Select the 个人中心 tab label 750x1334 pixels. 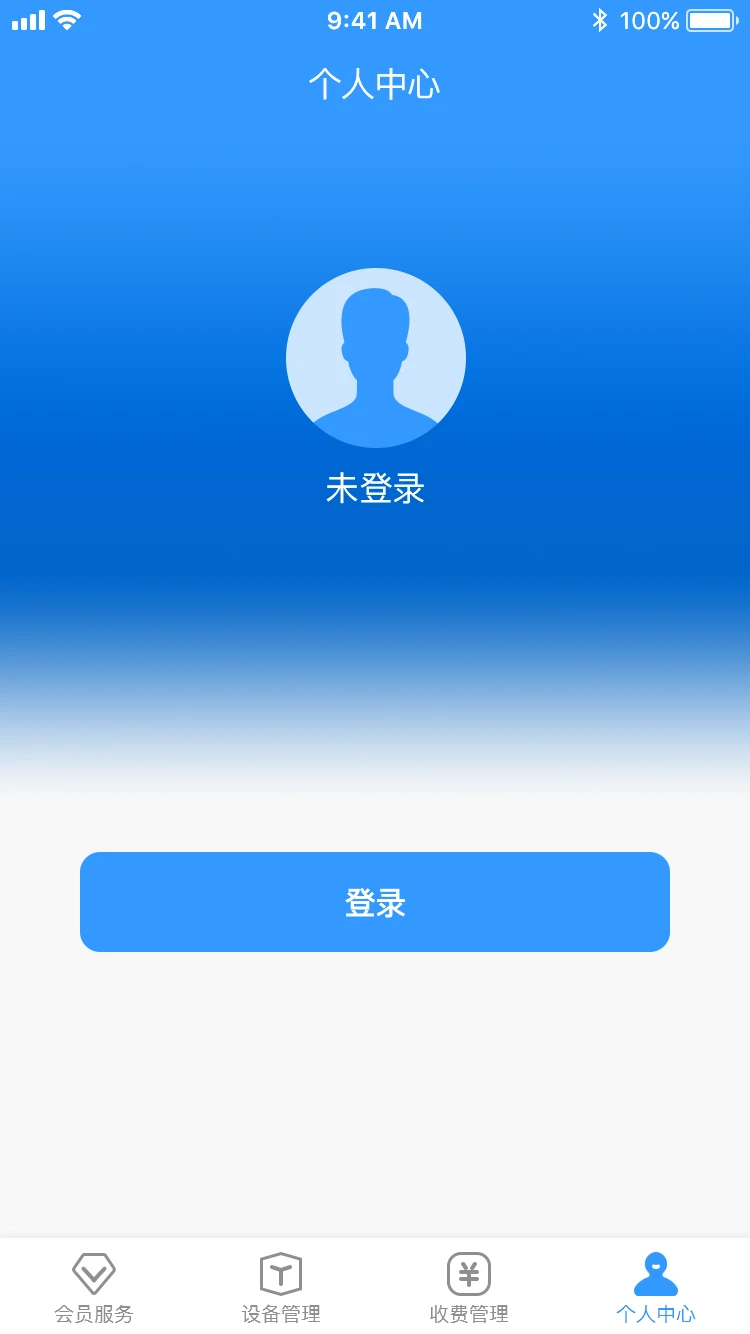[x=656, y=1314]
